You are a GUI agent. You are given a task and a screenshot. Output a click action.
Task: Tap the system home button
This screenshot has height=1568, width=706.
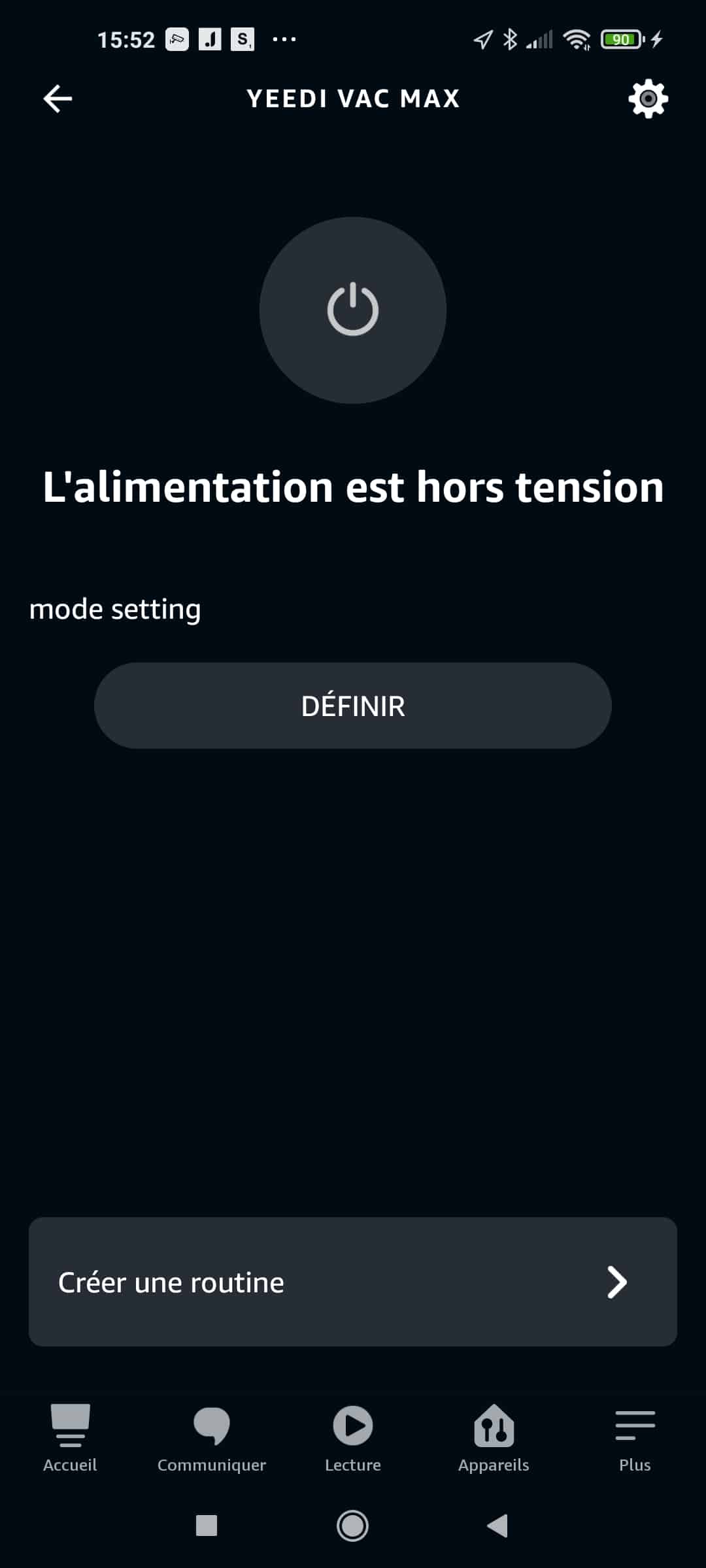coord(352,1526)
